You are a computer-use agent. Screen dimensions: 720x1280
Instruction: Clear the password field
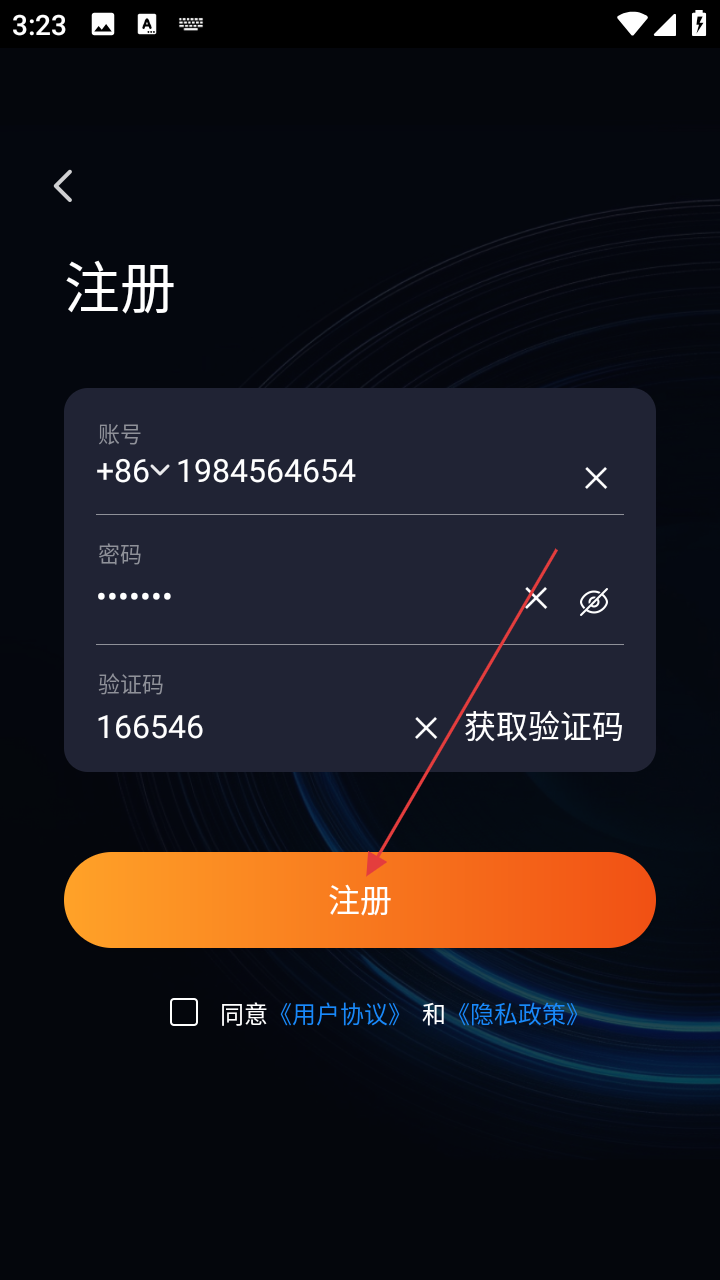(536, 598)
